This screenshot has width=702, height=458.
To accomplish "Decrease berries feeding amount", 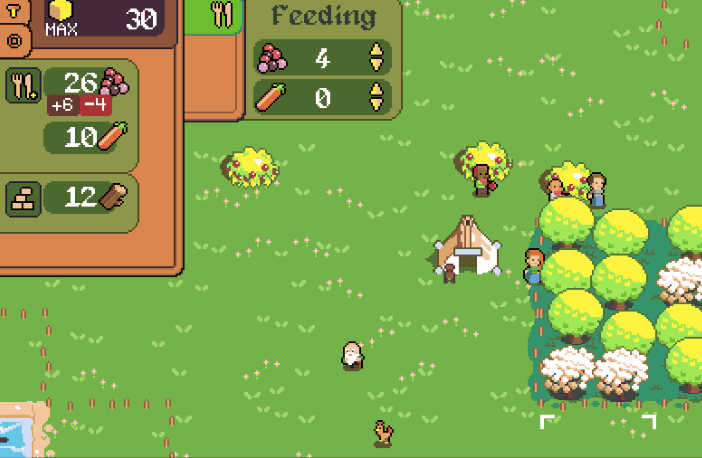I will [x=376, y=65].
